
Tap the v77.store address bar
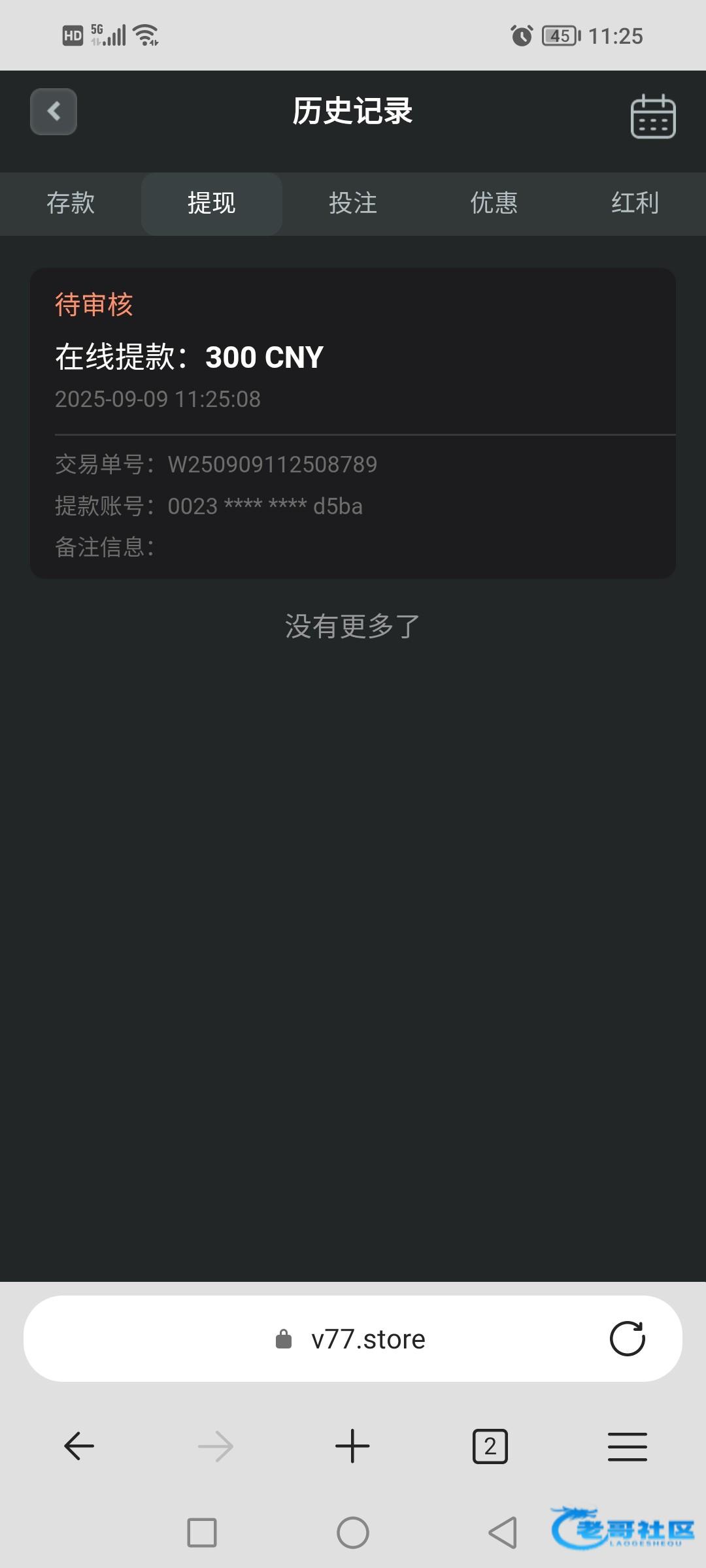353,1339
